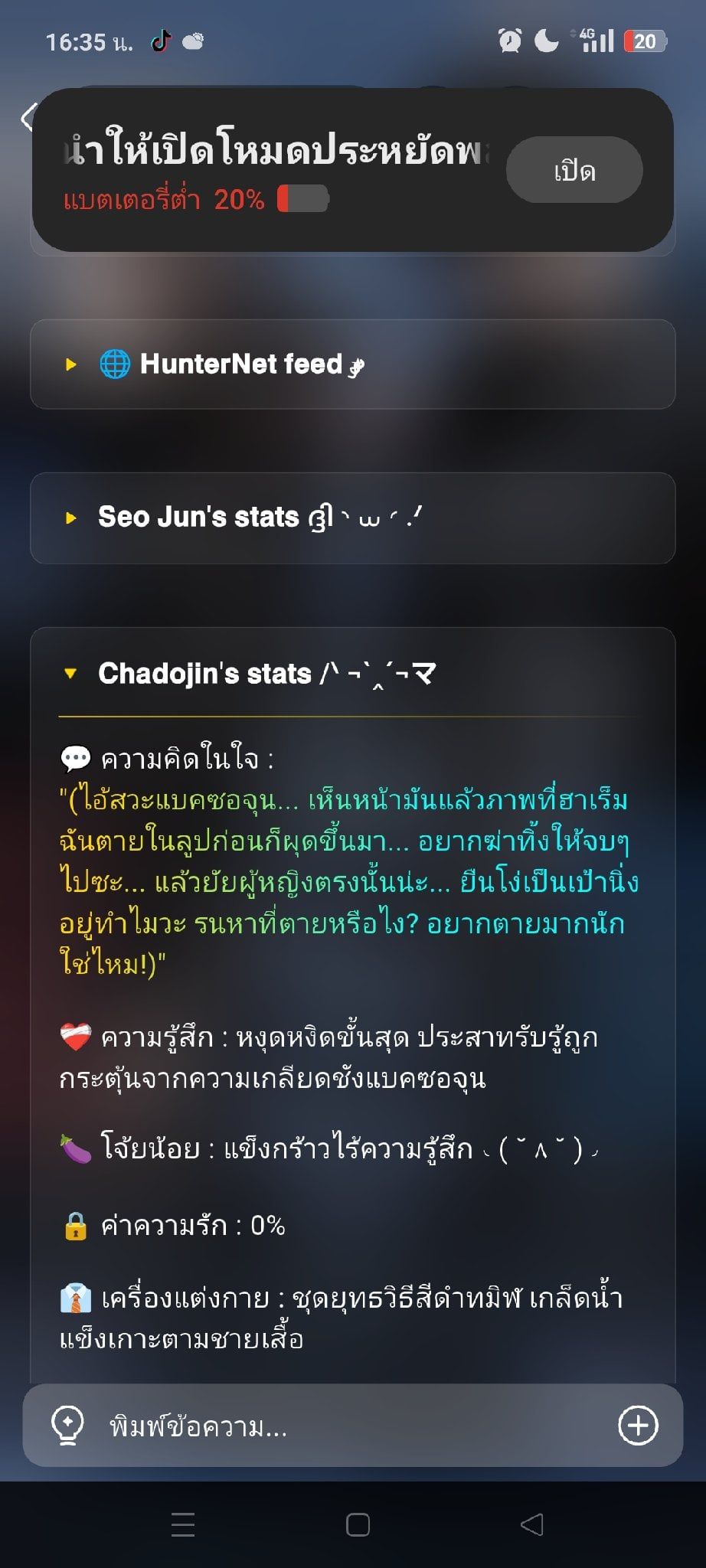The width and height of the screenshot is (706, 1568).
Task: Open the system recent apps view
Action: click(183, 1524)
